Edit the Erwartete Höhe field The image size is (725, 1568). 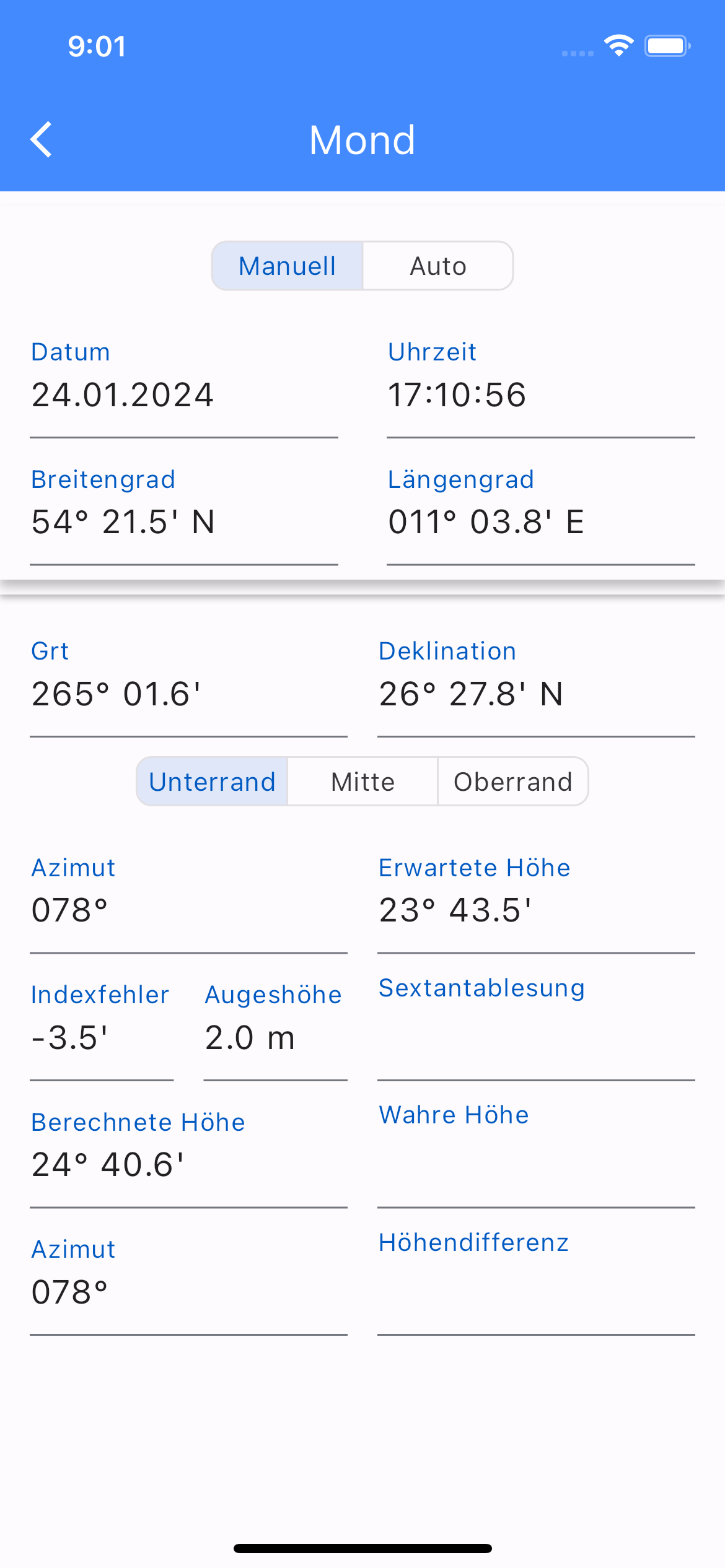point(535,910)
